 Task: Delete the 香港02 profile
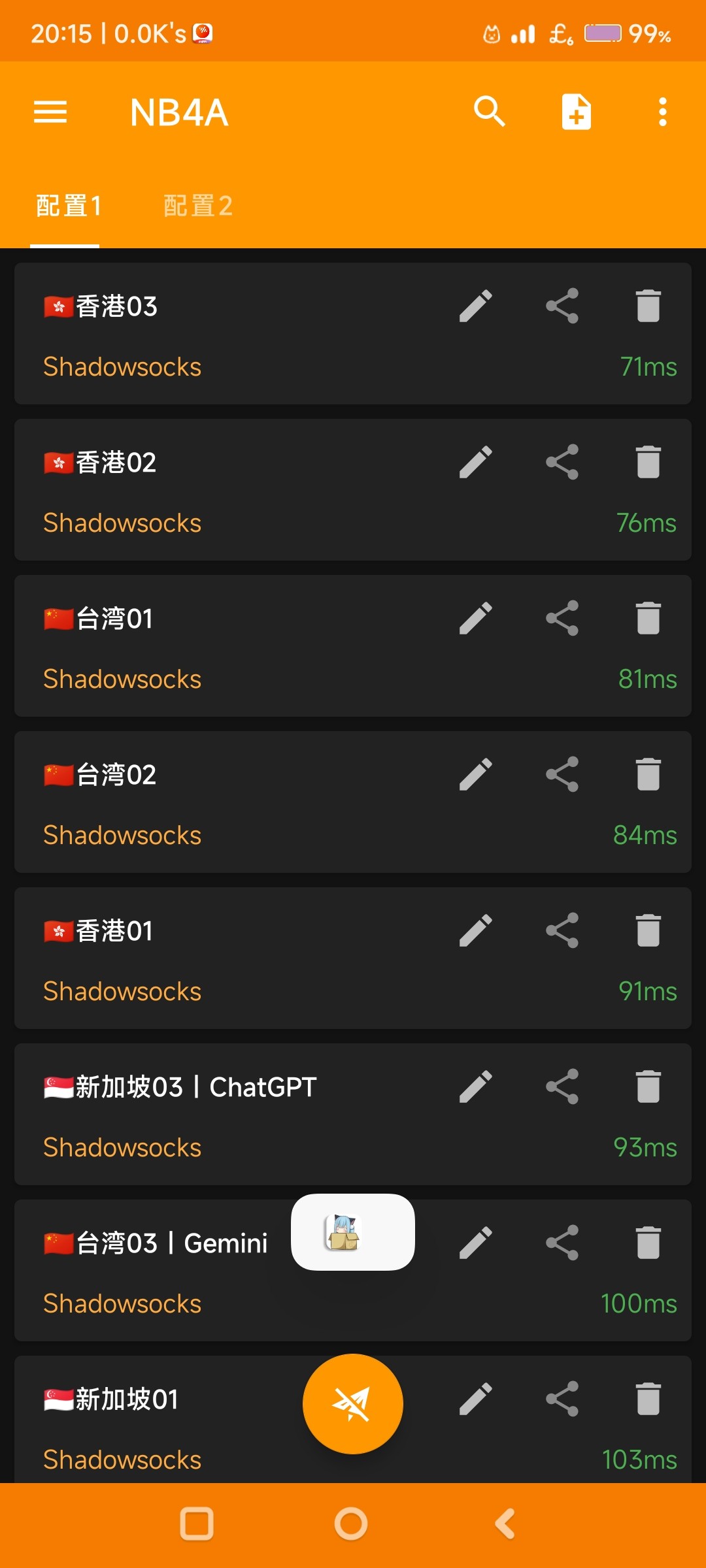tap(648, 462)
